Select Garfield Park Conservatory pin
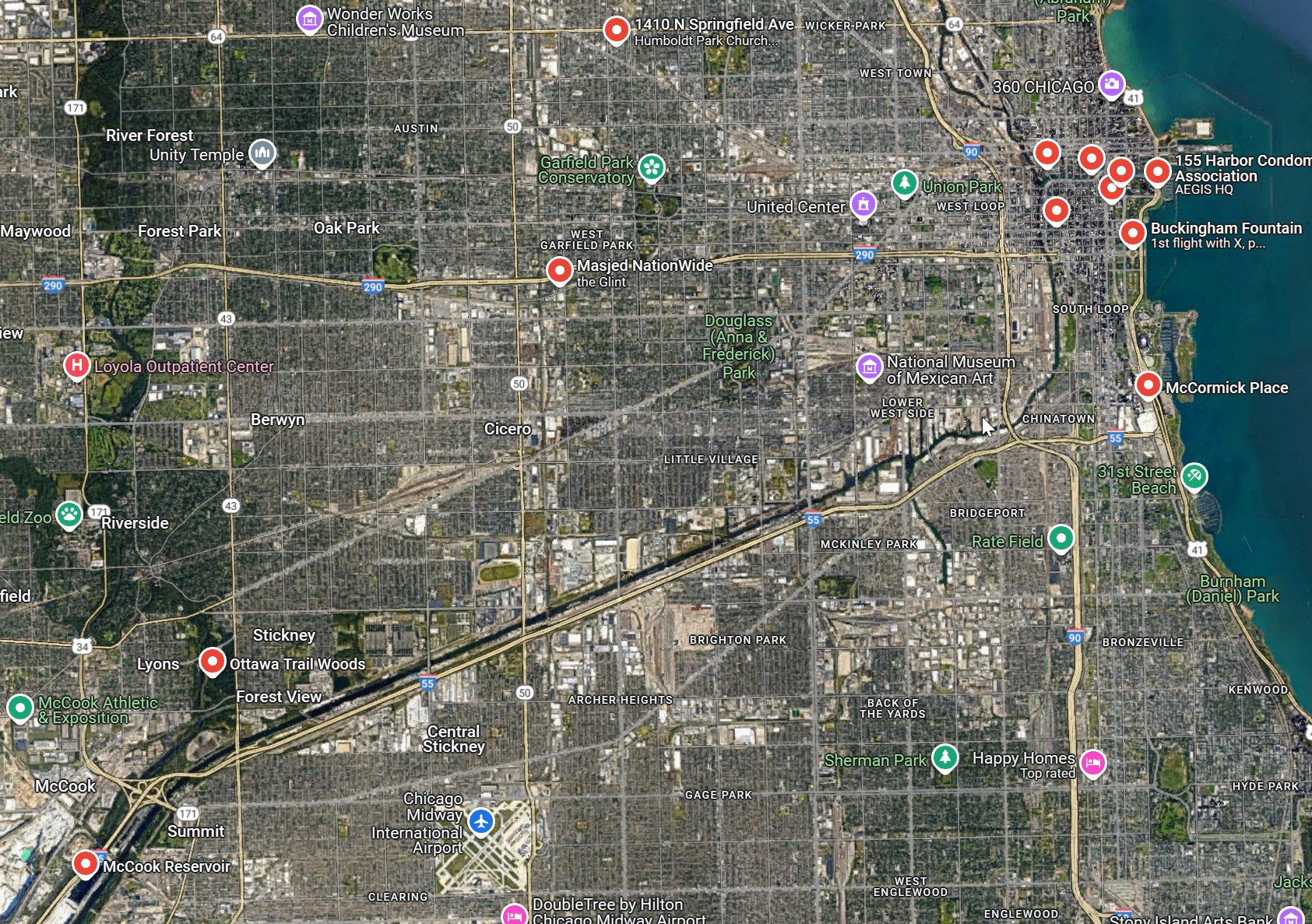Viewport: 1312px width, 924px height. (x=652, y=167)
